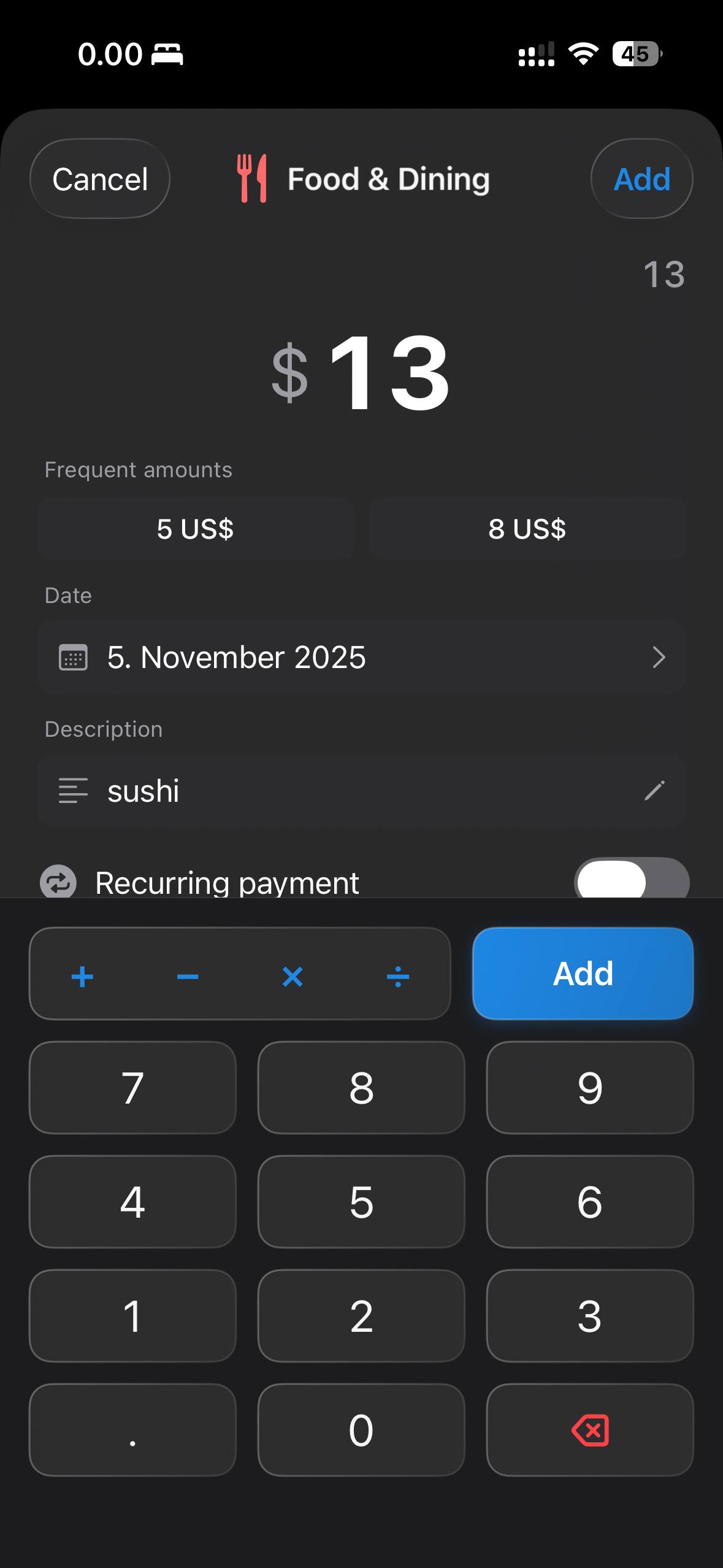The width and height of the screenshot is (723, 1568).
Task: Select the division operator on the keypad
Action: (397, 975)
